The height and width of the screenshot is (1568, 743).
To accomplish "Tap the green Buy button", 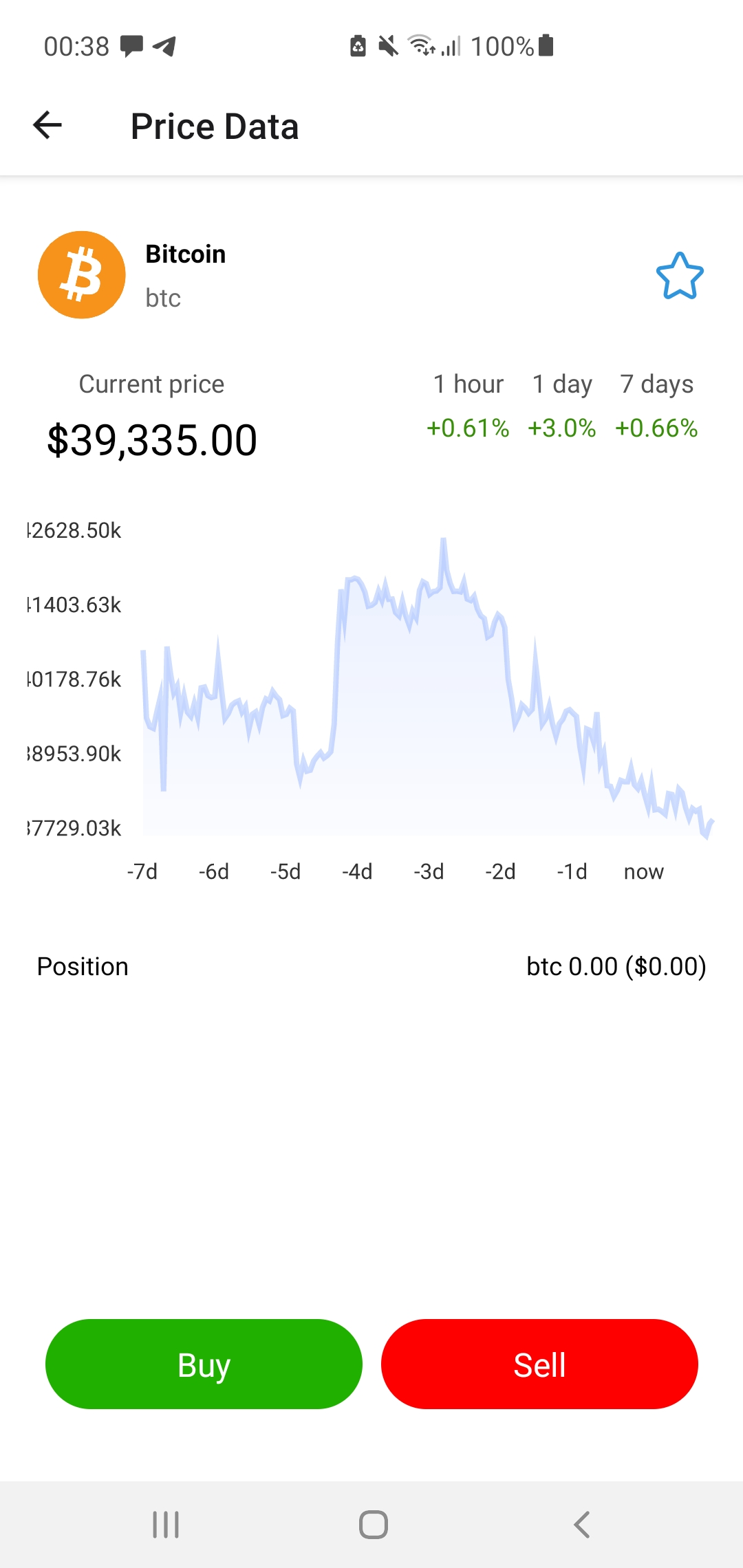I will click(x=204, y=1364).
